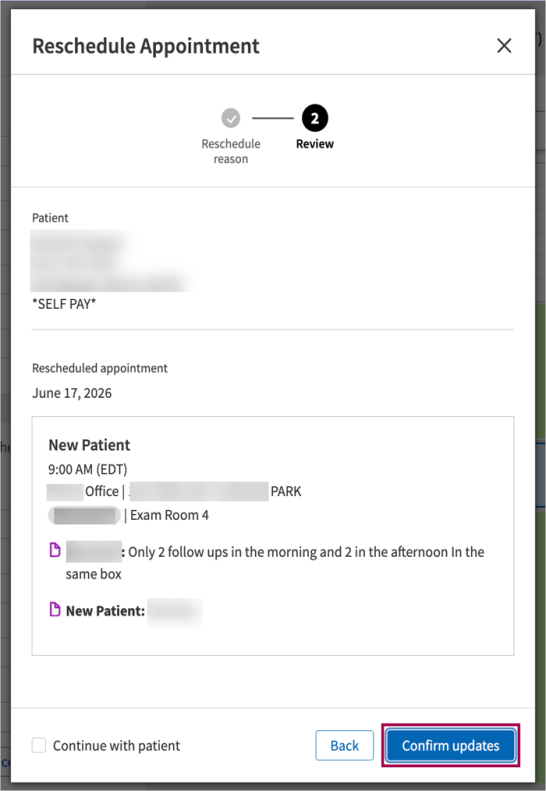This screenshot has height=791, width=546.
Task: Confirm the appointment updates
Action: click(x=450, y=745)
